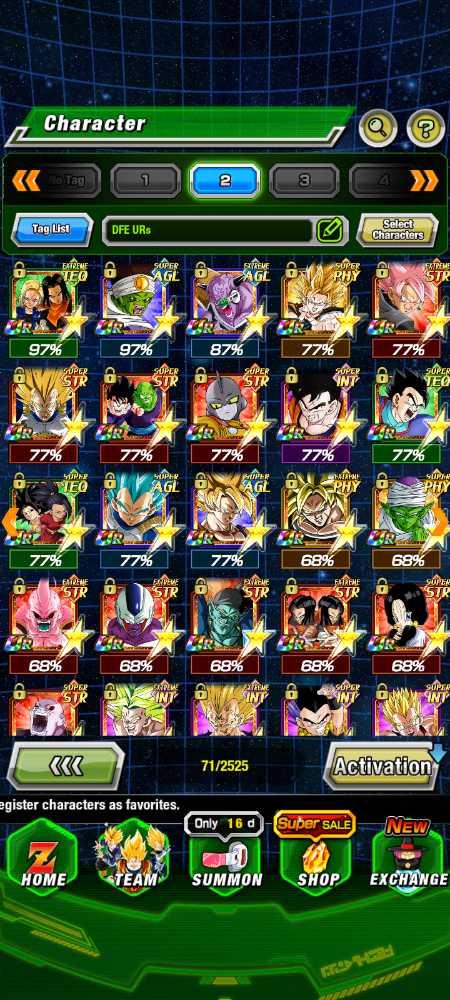Tap the Activation button
450x1000 pixels.
click(x=382, y=765)
